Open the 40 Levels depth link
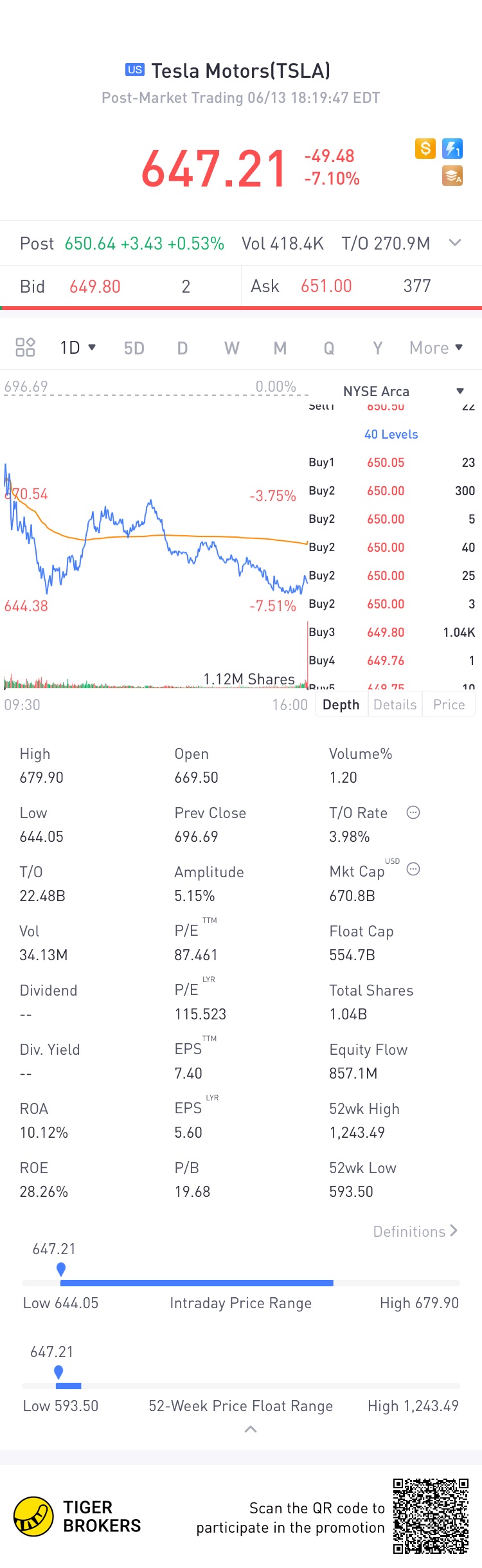 (391, 434)
